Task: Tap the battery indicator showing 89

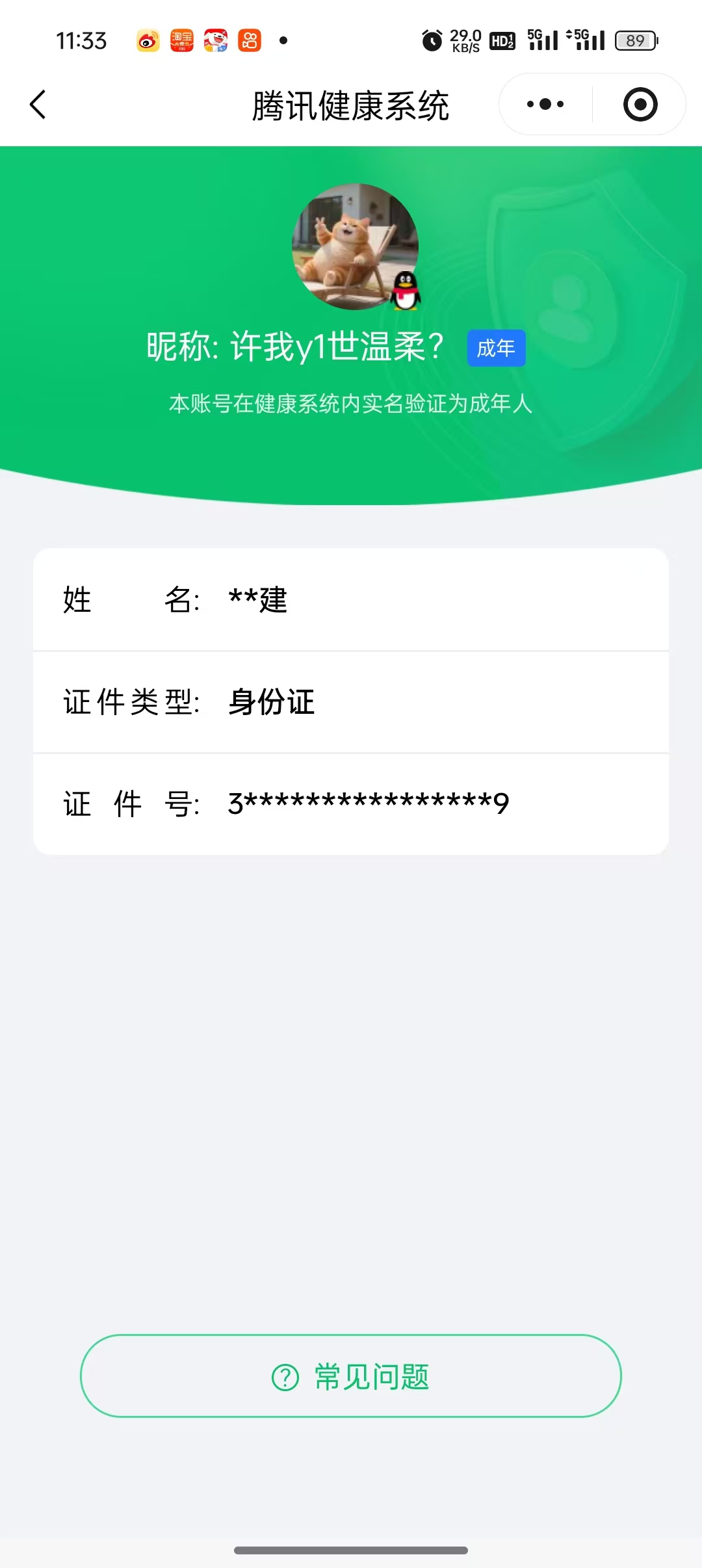Action: tap(635, 40)
